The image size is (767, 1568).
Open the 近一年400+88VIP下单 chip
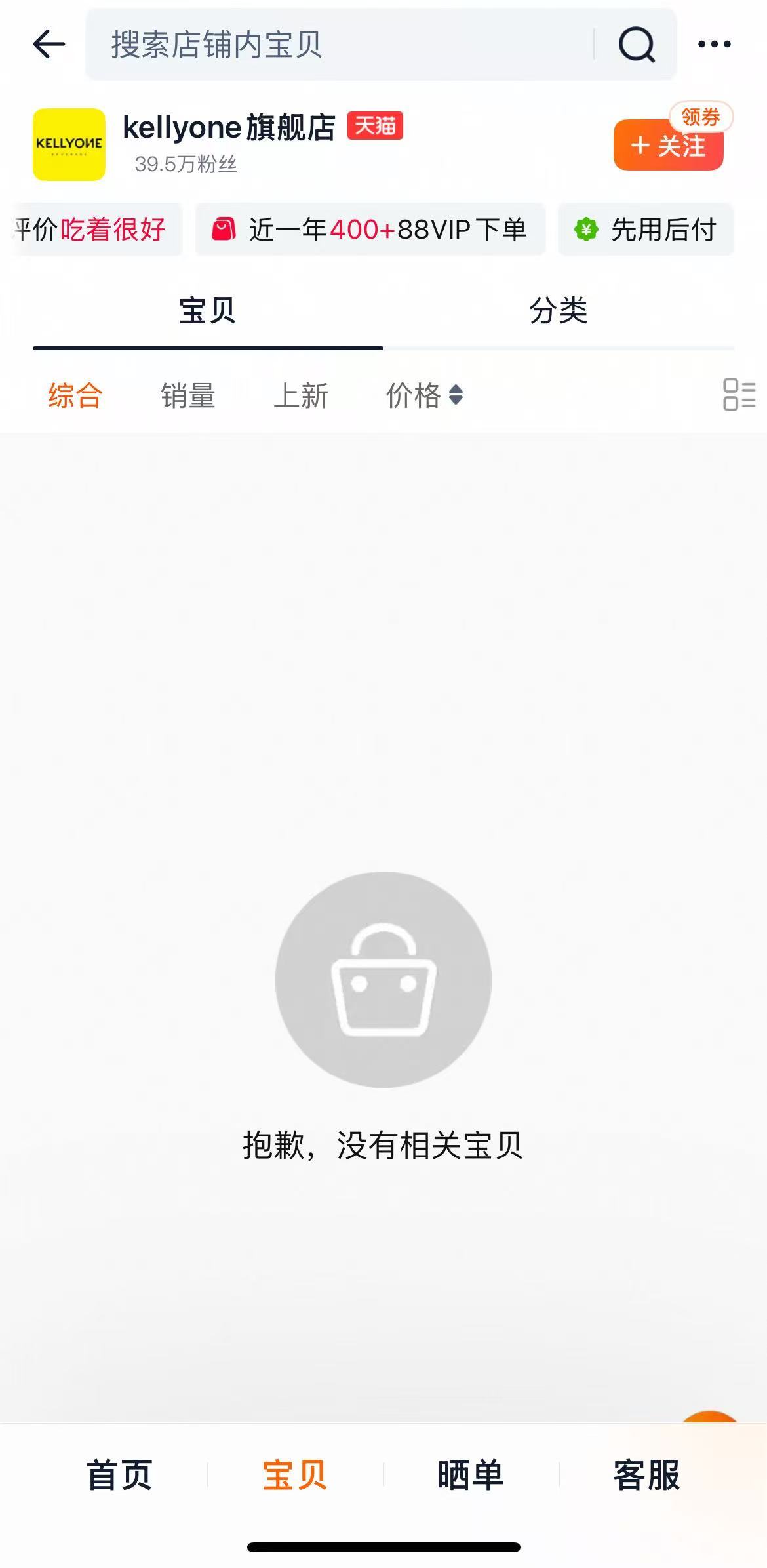pos(370,230)
